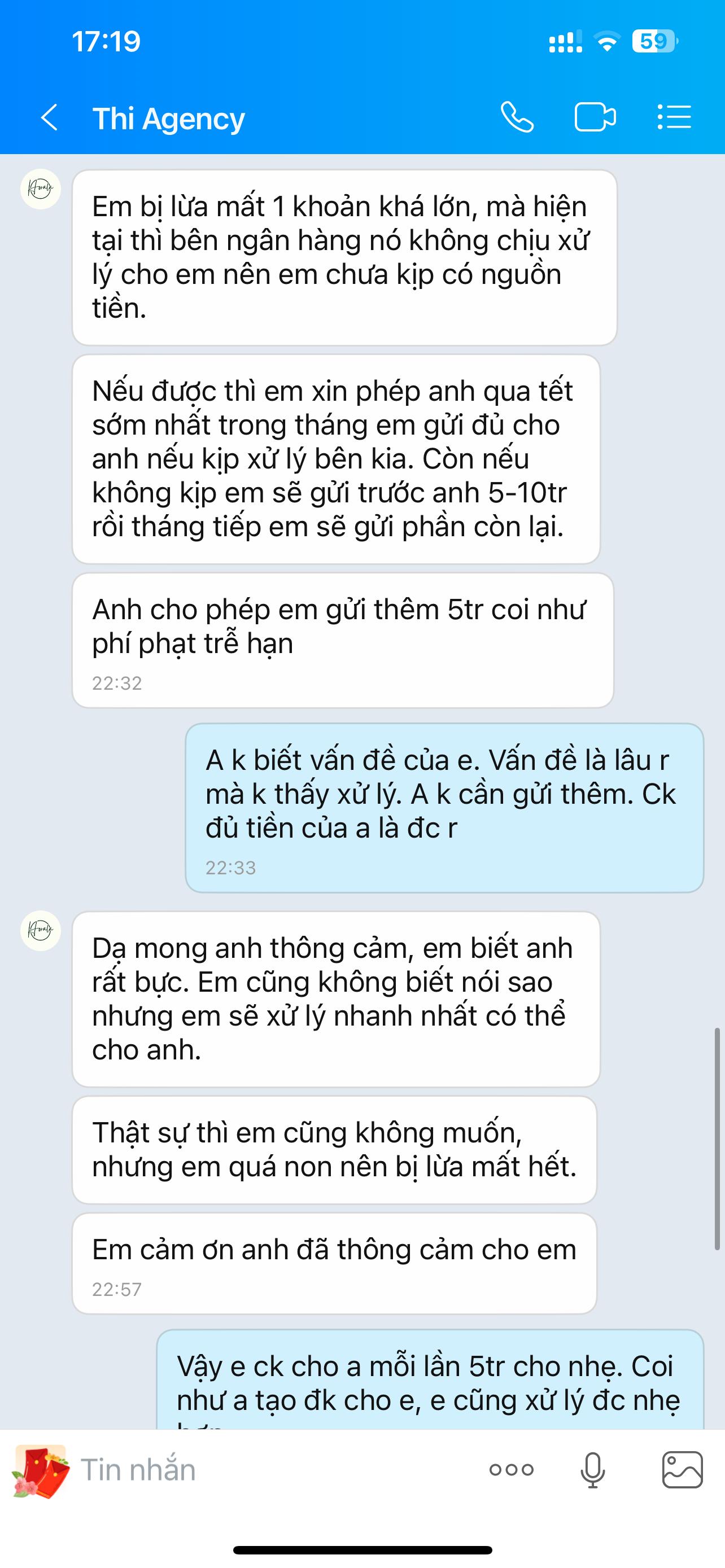This screenshot has height=1568, width=725.
Task: Open the sticker picker beside message field
Action: coord(40,1470)
